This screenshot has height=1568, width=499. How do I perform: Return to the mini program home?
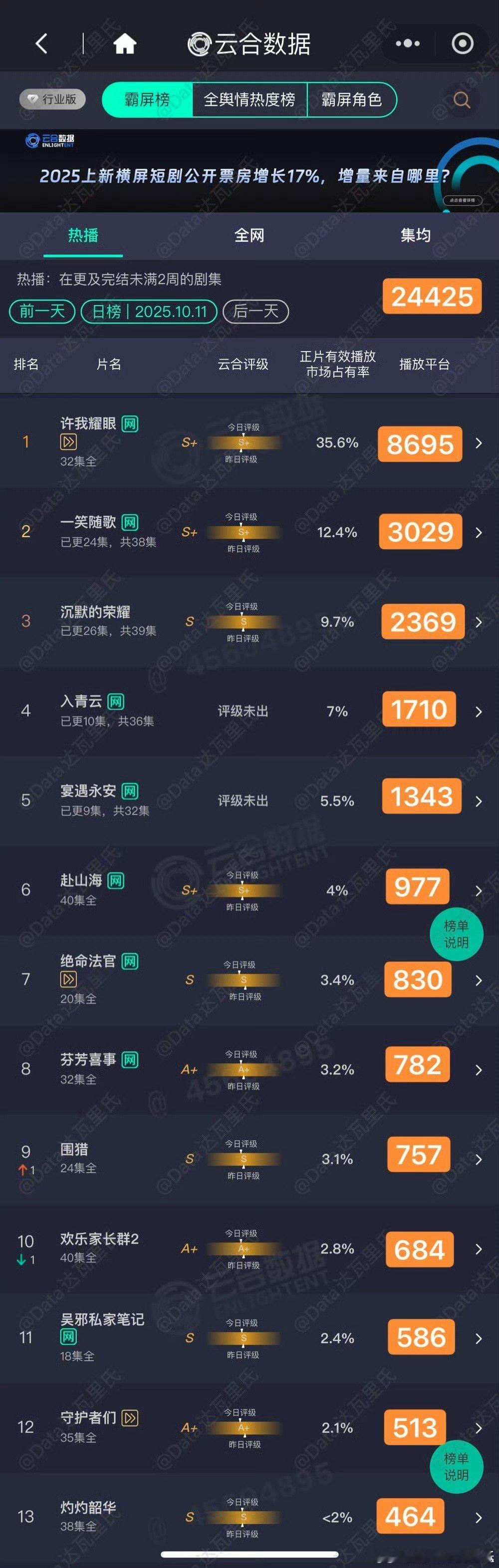pos(125,43)
